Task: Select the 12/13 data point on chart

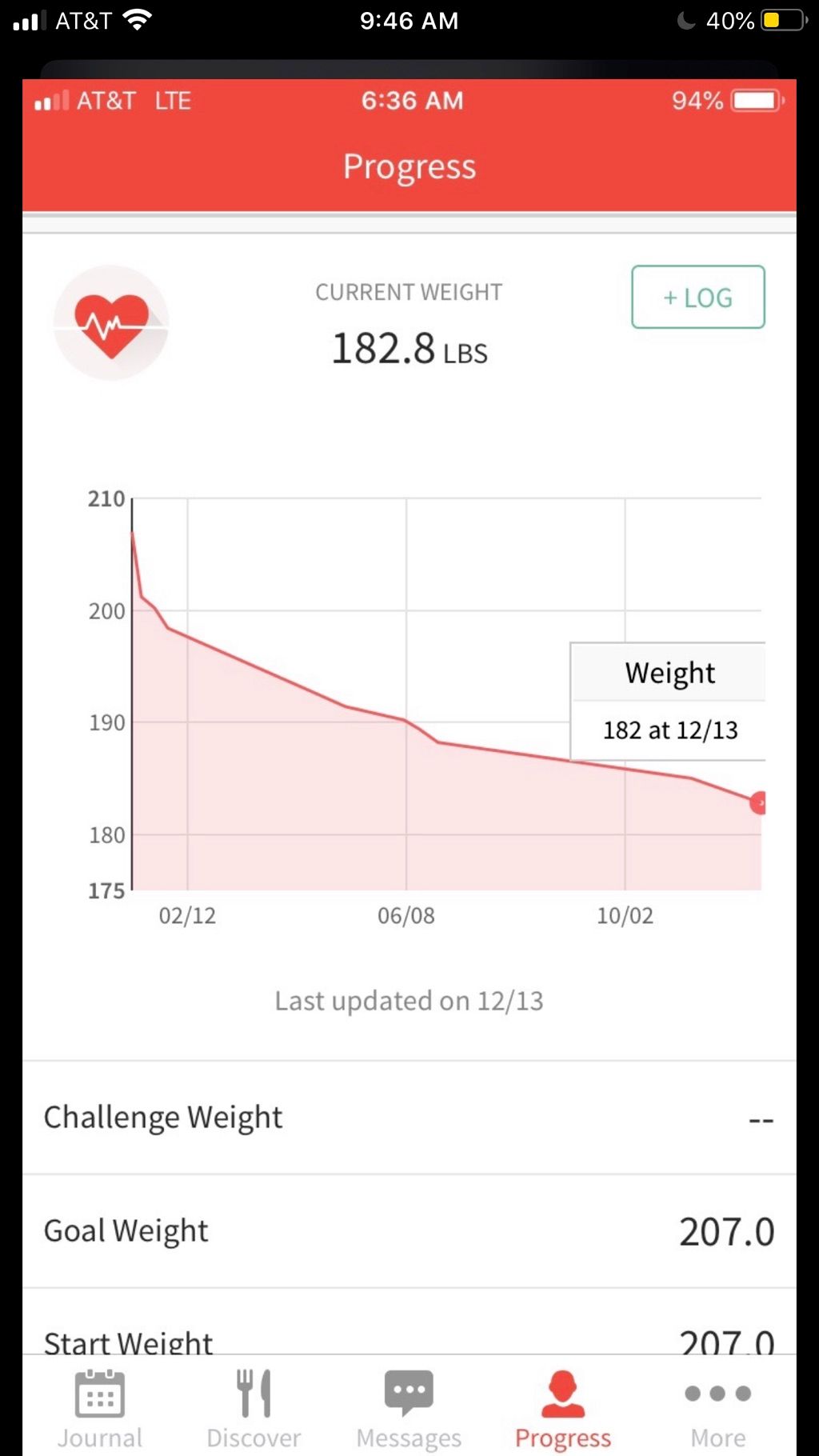Action: (x=758, y=802)
